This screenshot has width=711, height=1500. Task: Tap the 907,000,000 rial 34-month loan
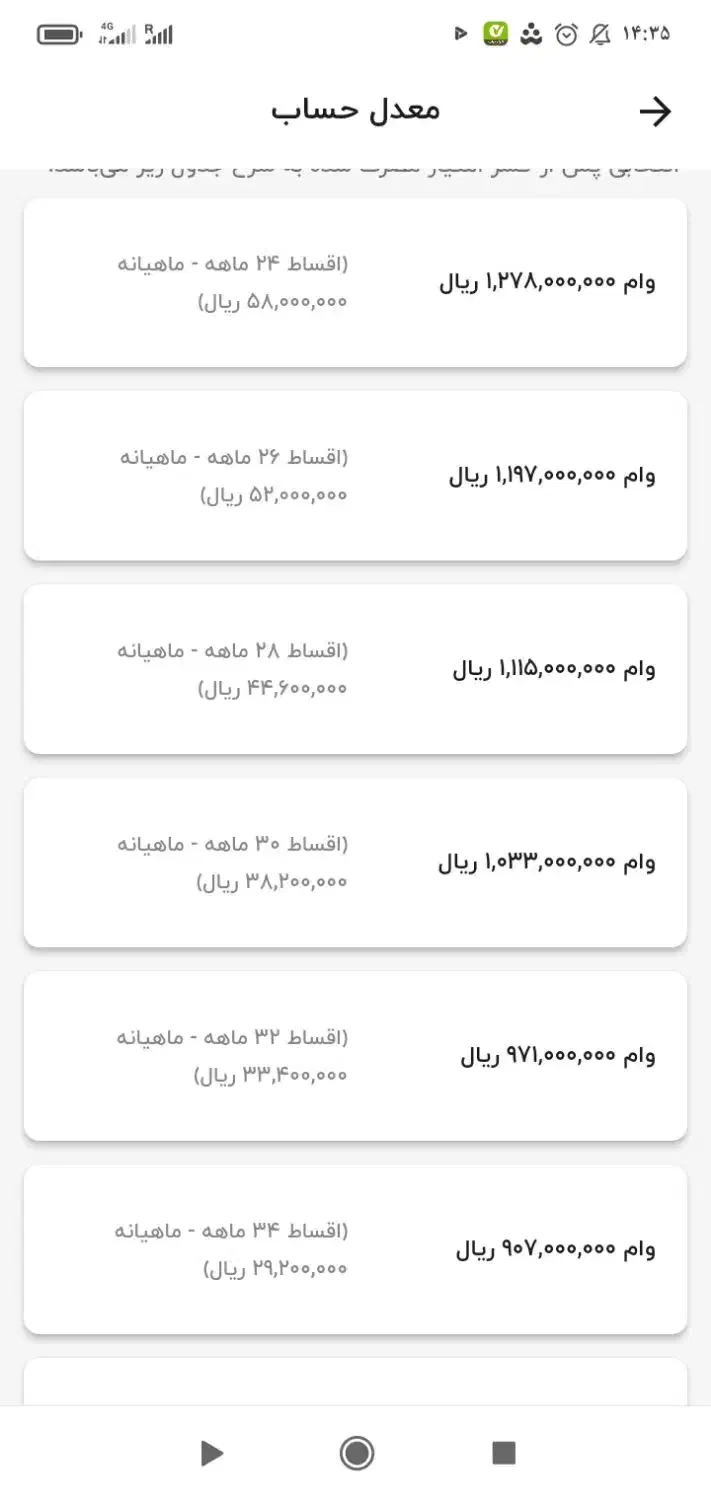tap(355, 1249)
